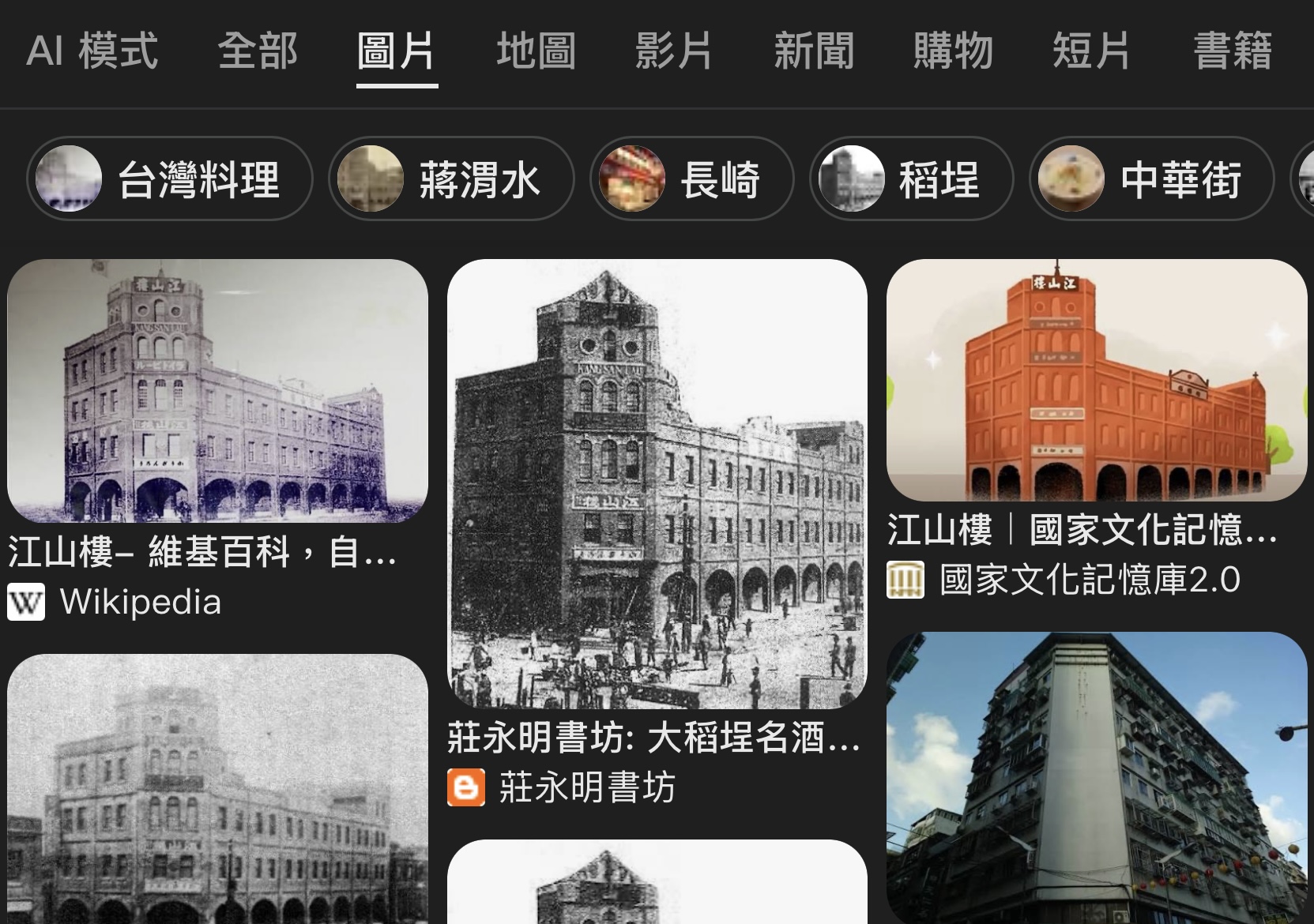1314x924 pixels.
Task: Select the 蔣渭水 filter chip
Action: point(451,179)
